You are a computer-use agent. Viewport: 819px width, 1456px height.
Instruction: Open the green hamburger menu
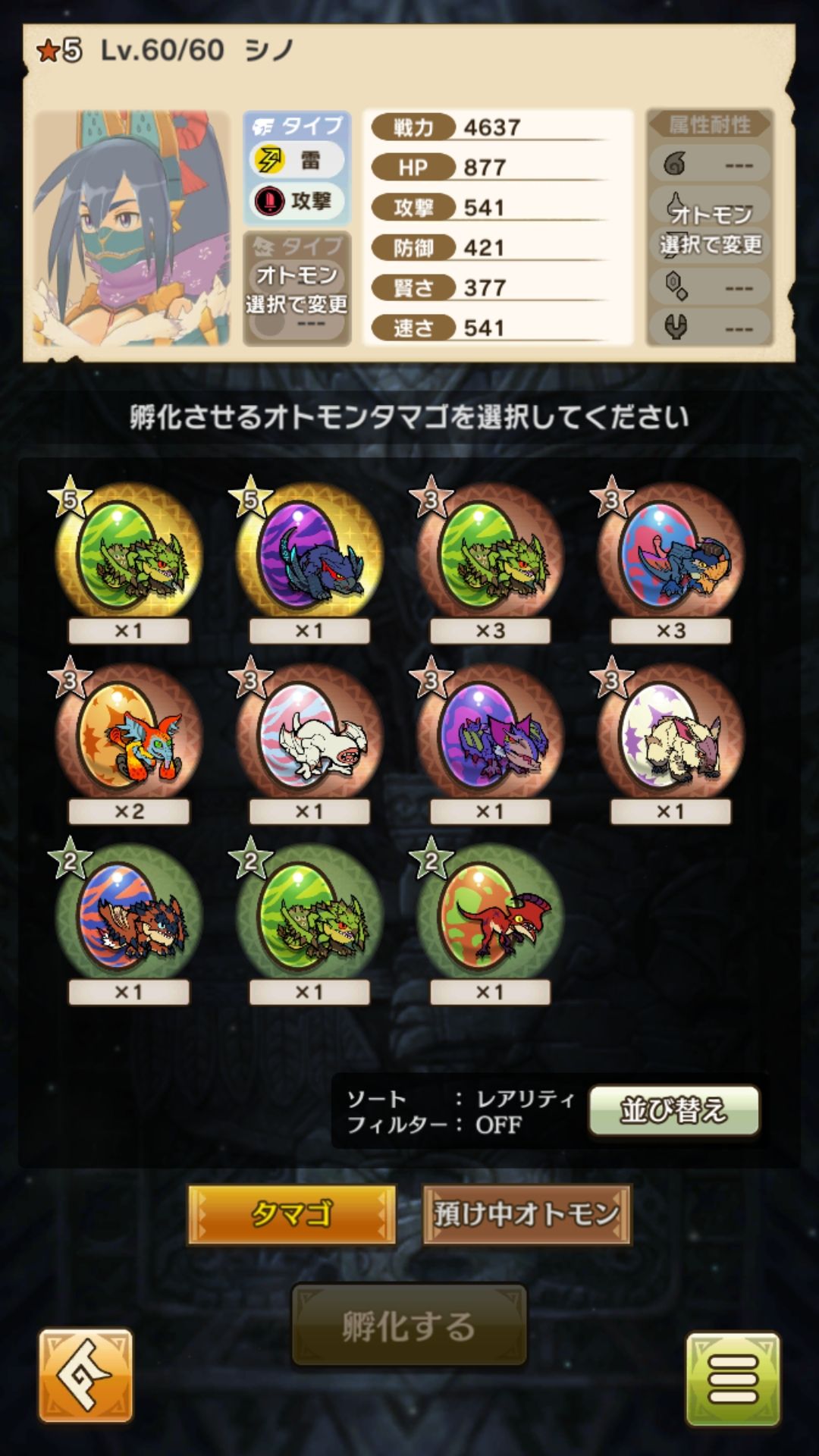coord(733,1379)
